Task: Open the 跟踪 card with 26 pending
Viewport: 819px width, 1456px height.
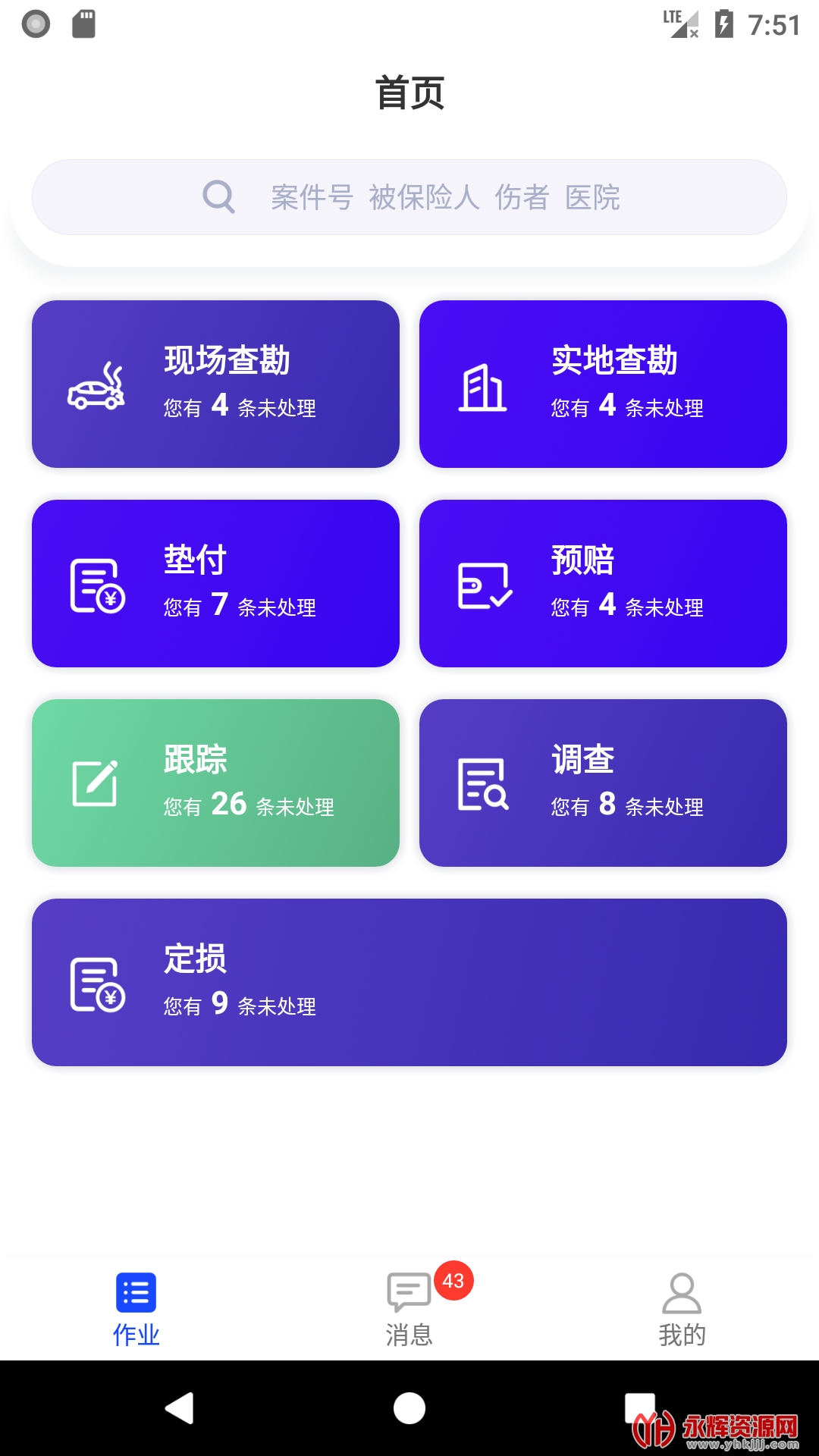Action: tap(215, 783)
